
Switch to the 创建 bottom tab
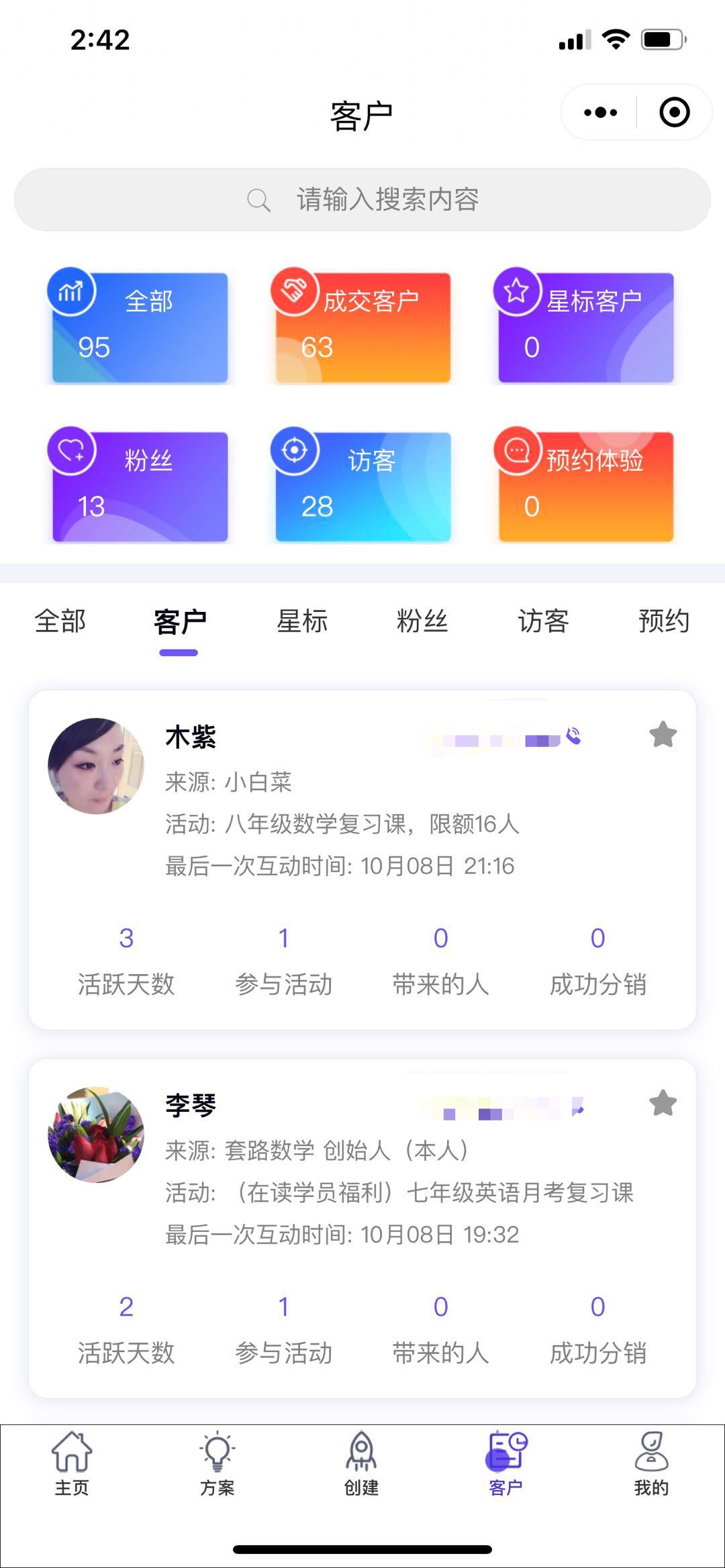(x=362, y=1464)
